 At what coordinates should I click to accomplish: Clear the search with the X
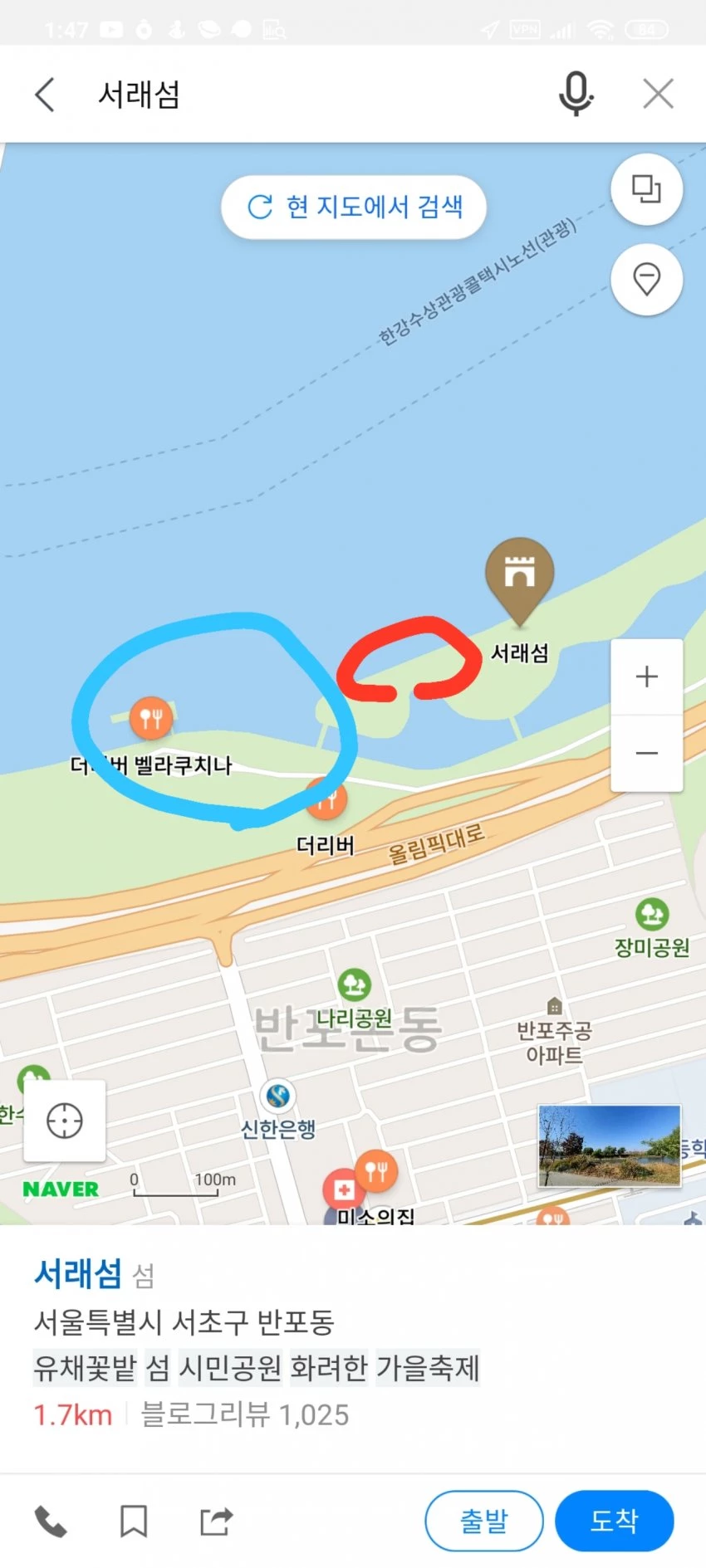(x=658, y=95)
